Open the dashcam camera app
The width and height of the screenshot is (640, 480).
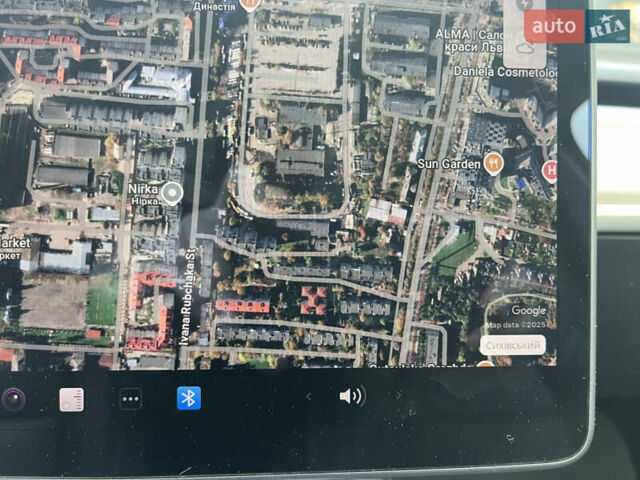coord(13,400)
